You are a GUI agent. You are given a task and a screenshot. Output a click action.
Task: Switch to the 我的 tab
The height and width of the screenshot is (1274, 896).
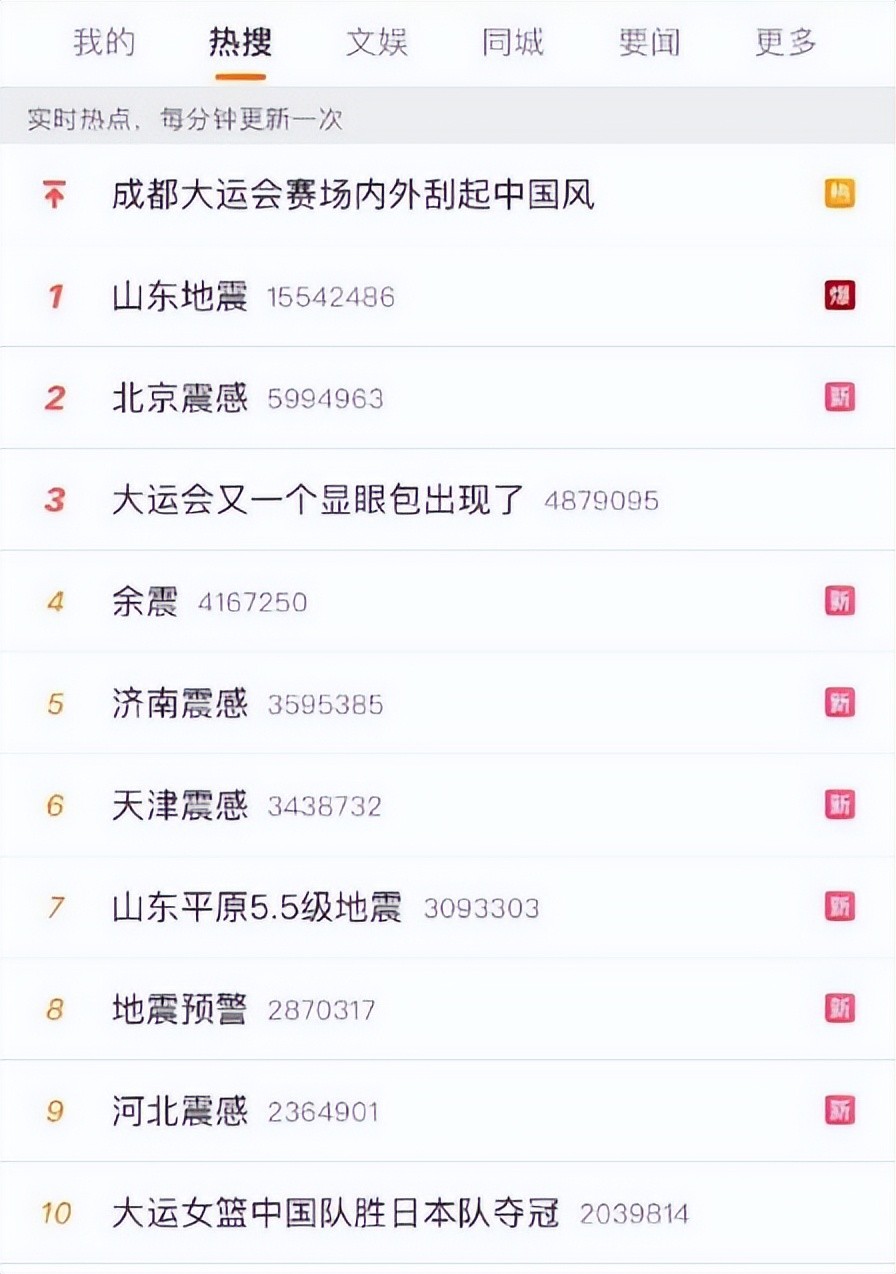click(104, 43)
